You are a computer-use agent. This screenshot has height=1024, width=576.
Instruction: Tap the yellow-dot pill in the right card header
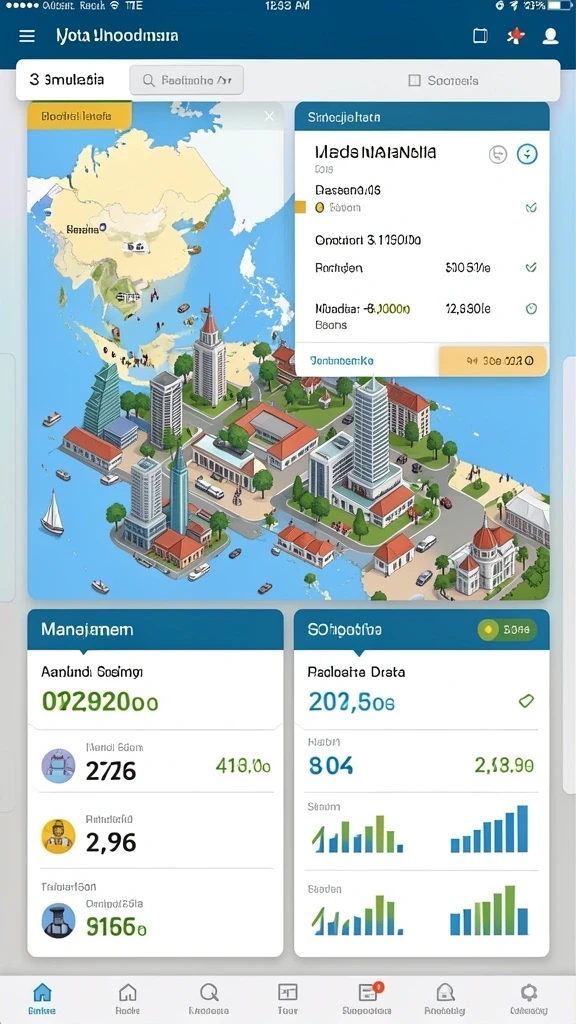(x=507, y=630)
